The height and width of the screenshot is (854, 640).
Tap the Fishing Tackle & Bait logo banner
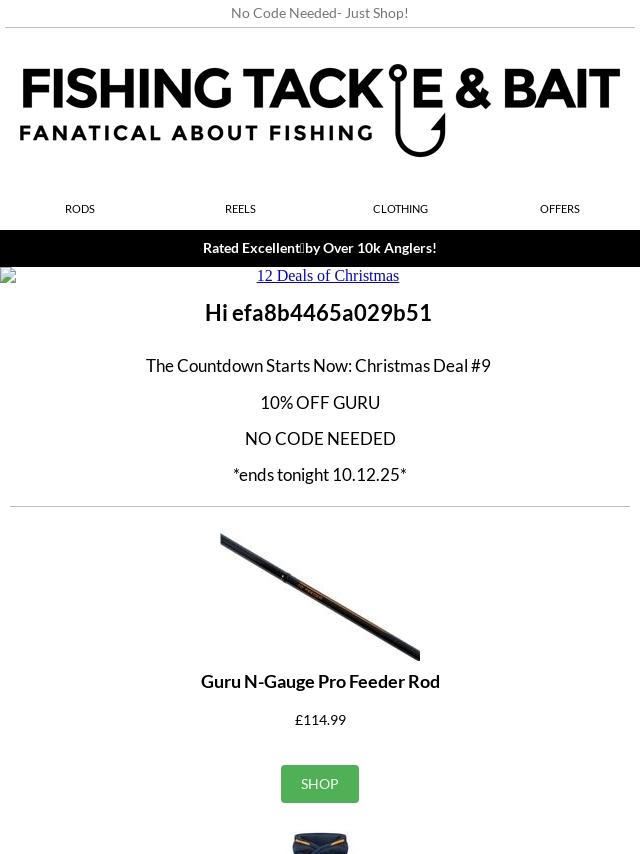pyautogui.click(x=320, y=110)
